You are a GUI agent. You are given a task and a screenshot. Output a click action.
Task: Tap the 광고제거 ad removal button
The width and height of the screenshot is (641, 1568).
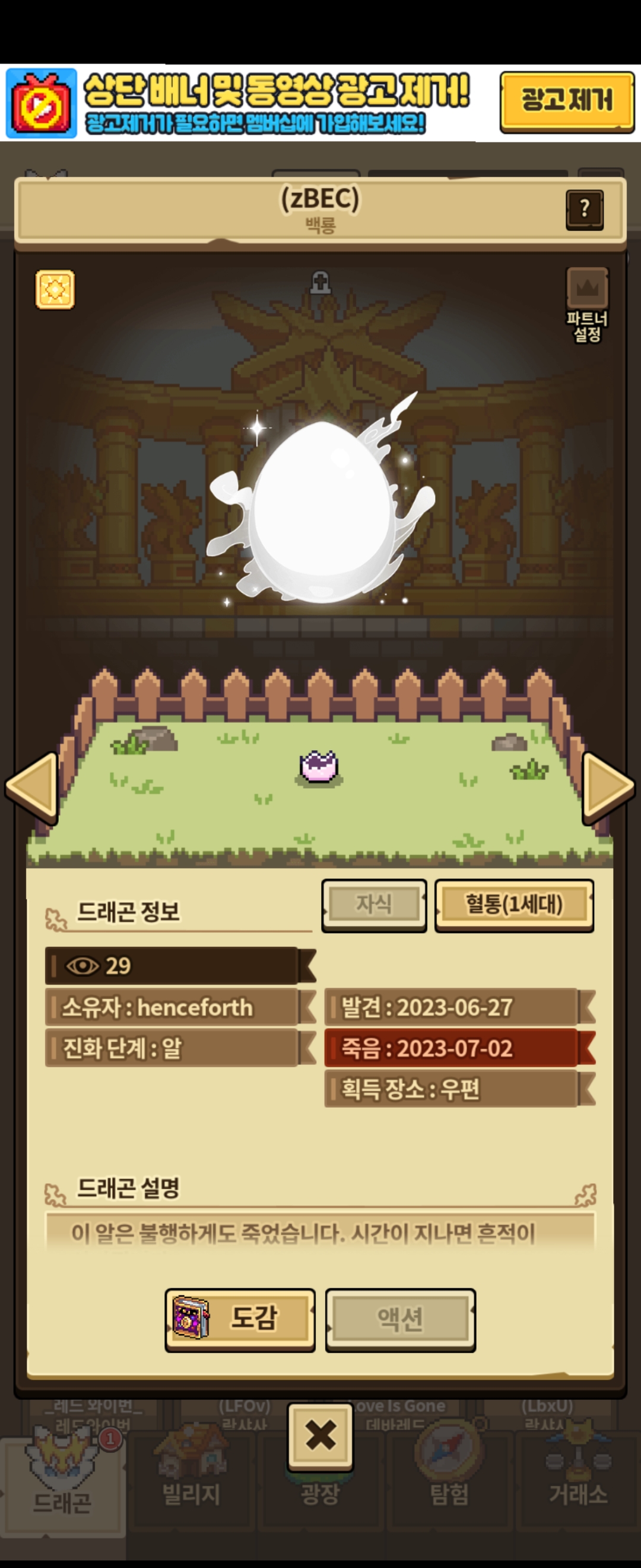(x=566, y=101)
